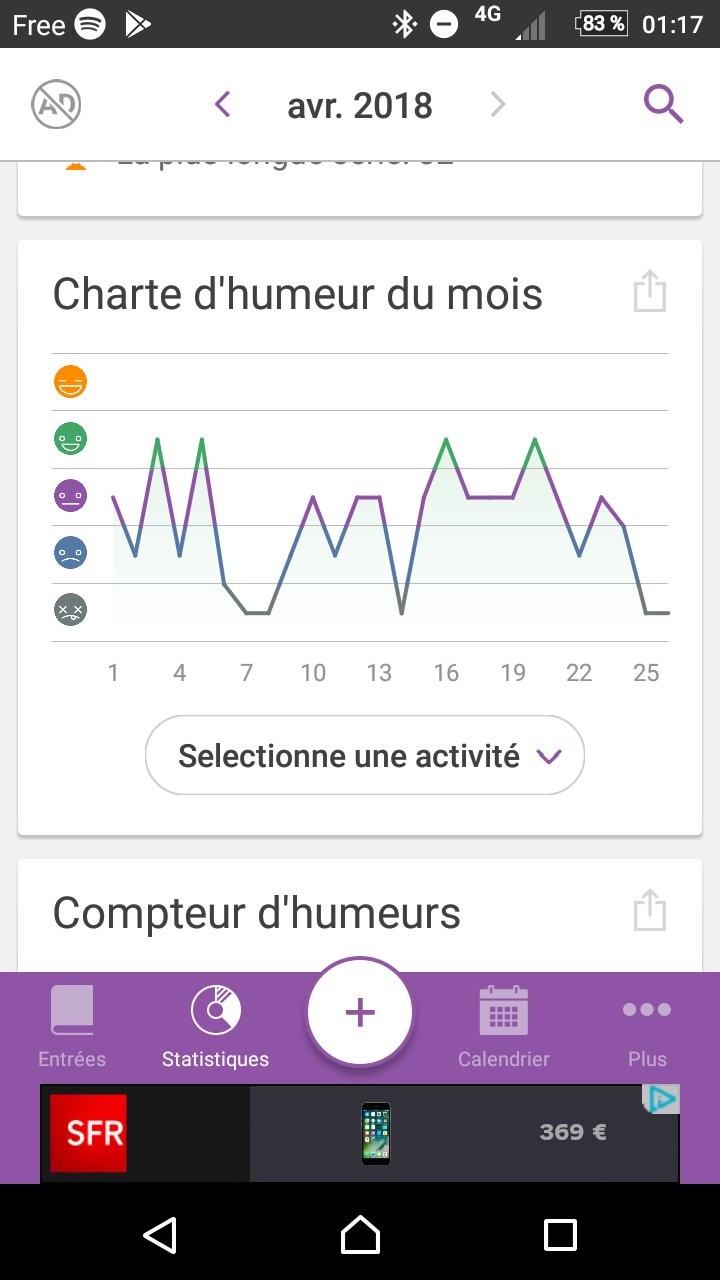The width and height of the screenshot is (720, 1280).
Task: Return to the home screen
Action: click(360, 1235)
